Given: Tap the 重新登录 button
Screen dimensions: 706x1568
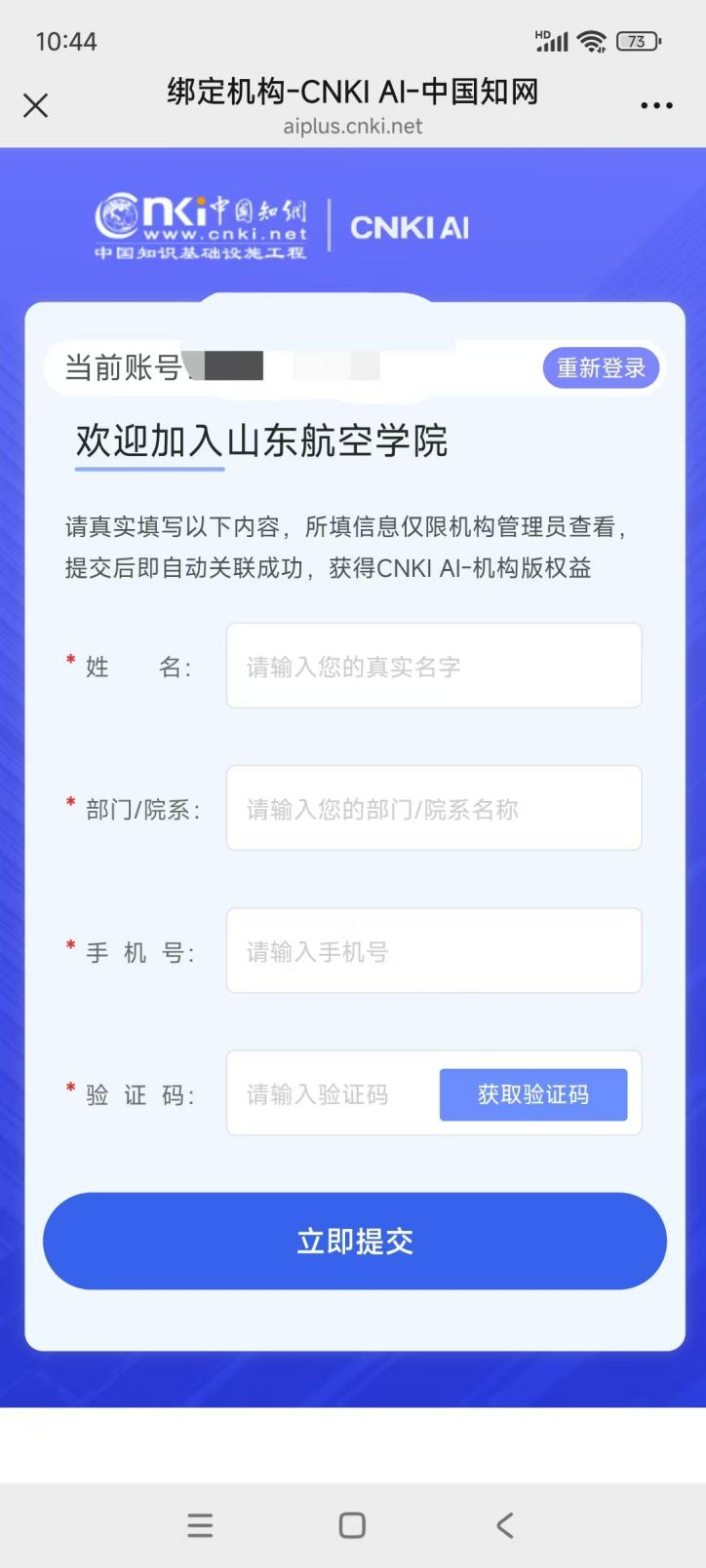Looking at the screenshot, I should 601,368.
